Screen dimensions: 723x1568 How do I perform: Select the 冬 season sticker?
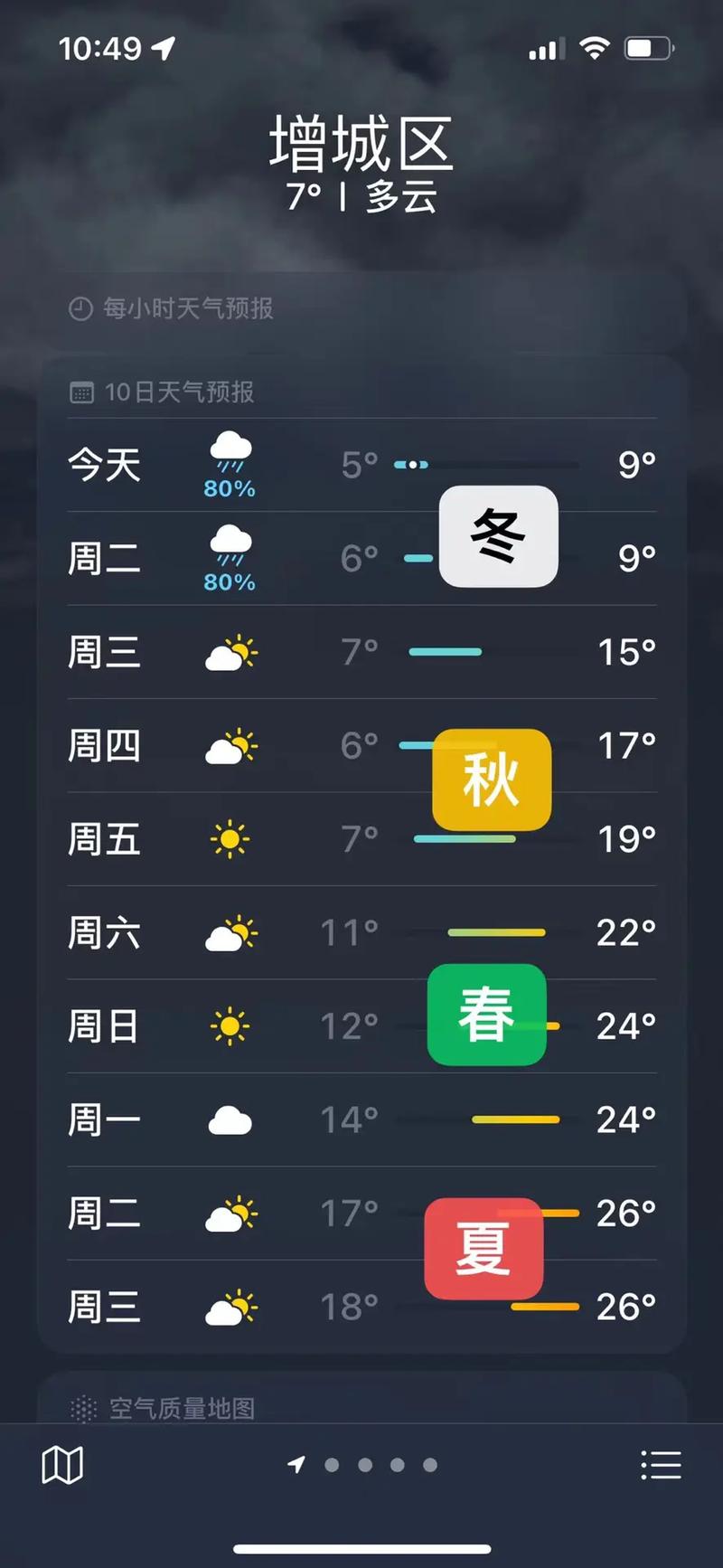499,536
